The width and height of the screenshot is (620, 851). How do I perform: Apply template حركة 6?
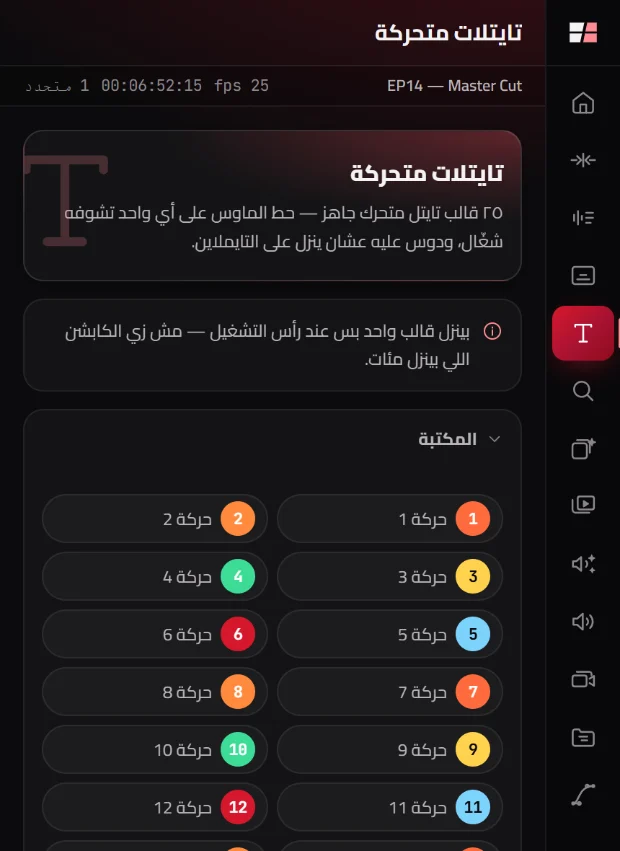pyautogui.click(x=155, y=634)
